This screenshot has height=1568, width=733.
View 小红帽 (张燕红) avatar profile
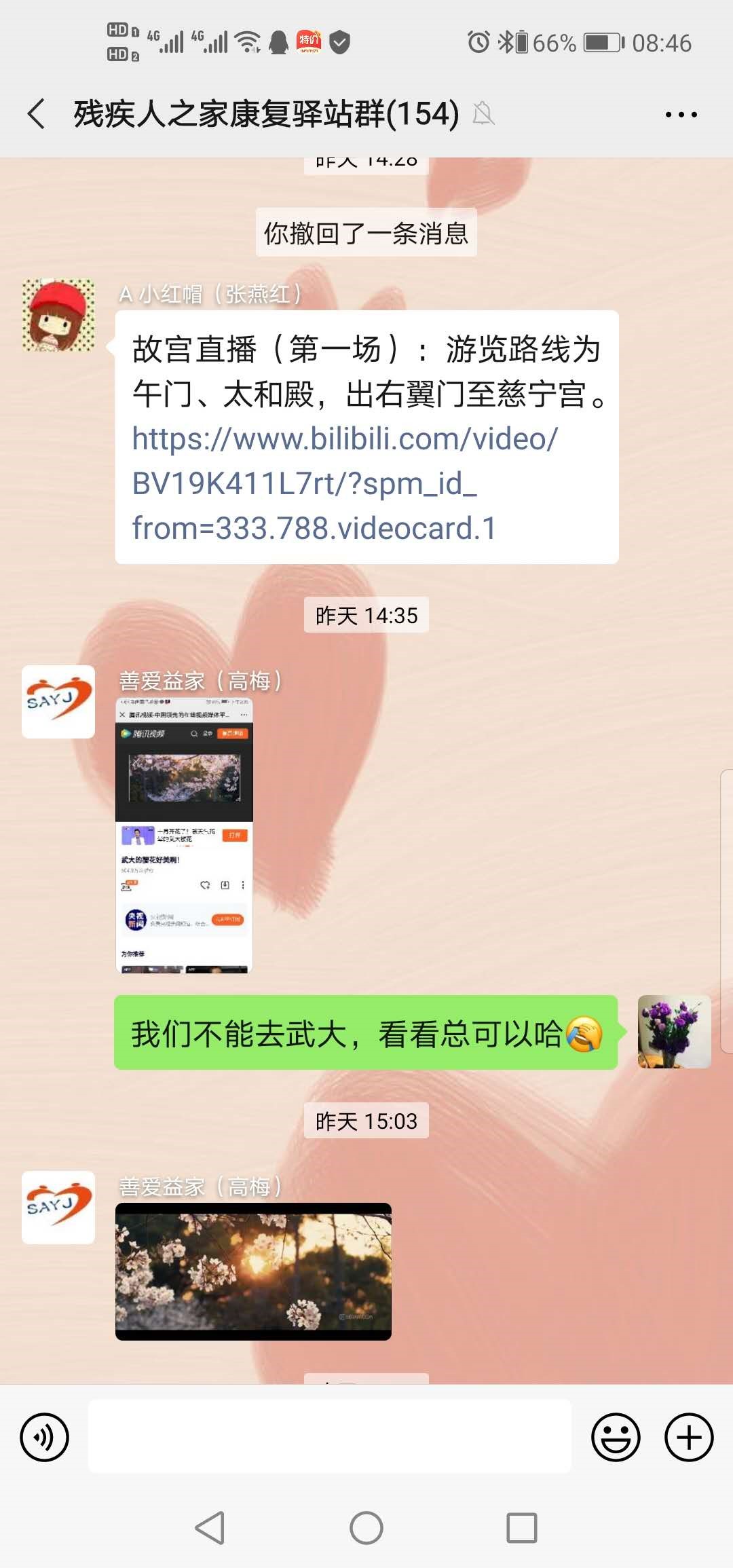click(x=58, y=315)
